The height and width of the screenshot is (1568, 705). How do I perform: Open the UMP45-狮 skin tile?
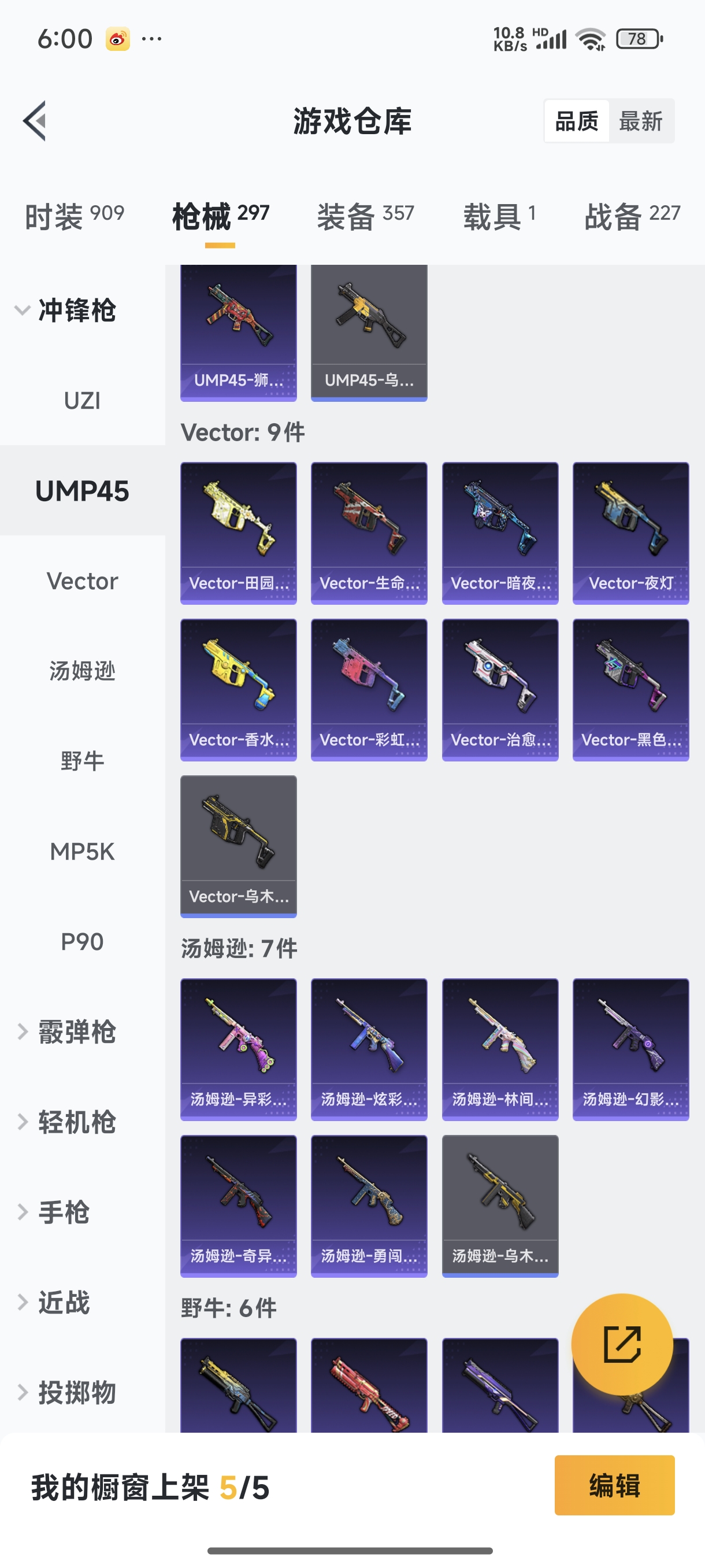pyautogui.click(x=239, y=332)
